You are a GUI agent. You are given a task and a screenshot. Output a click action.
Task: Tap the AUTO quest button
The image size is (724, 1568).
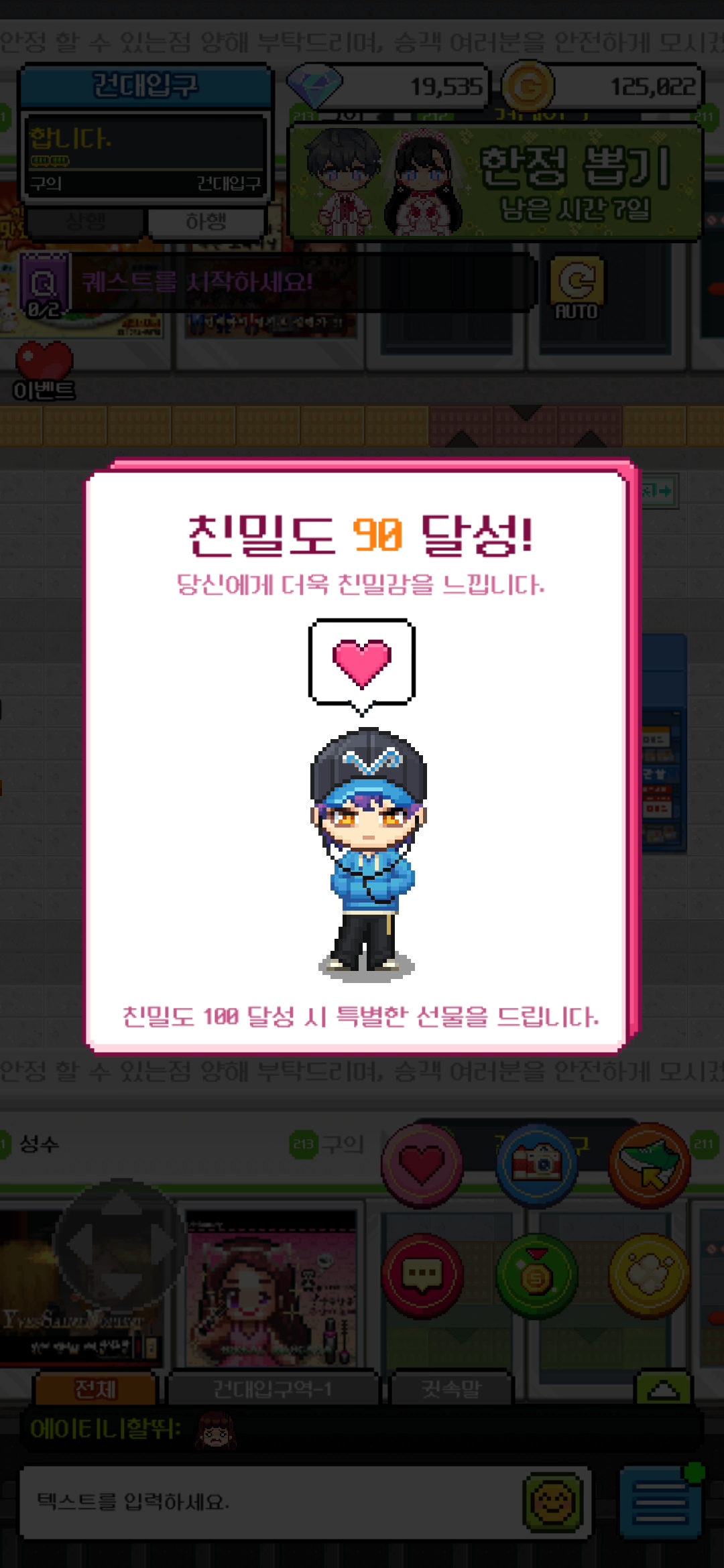576,287
